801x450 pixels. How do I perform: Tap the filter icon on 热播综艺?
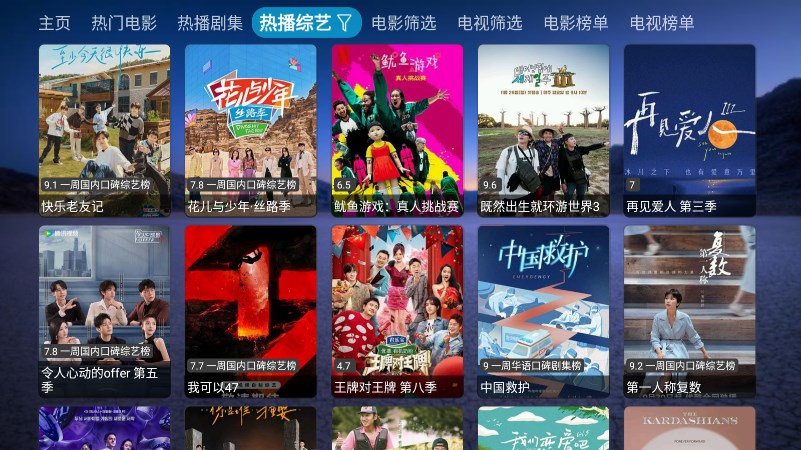click(344, 22)
